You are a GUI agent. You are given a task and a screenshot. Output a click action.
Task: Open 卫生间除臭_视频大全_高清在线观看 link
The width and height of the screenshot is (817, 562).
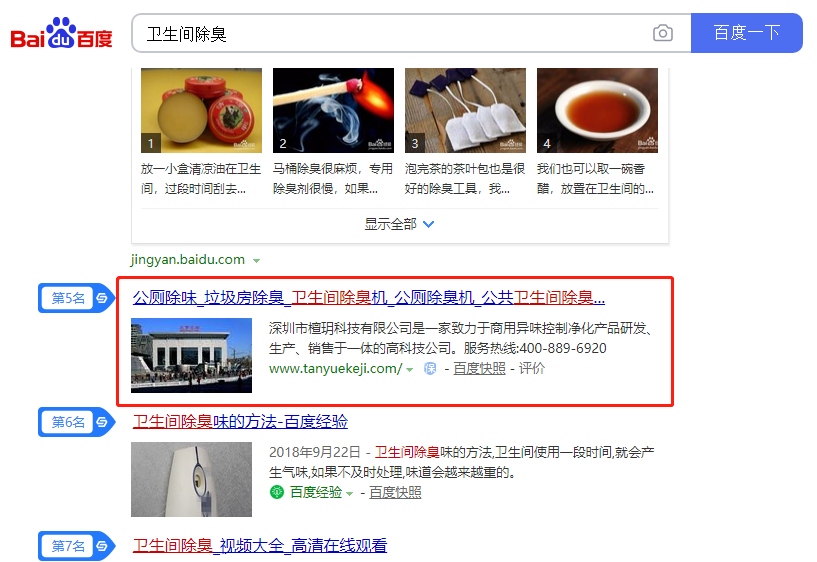[259, 545]
